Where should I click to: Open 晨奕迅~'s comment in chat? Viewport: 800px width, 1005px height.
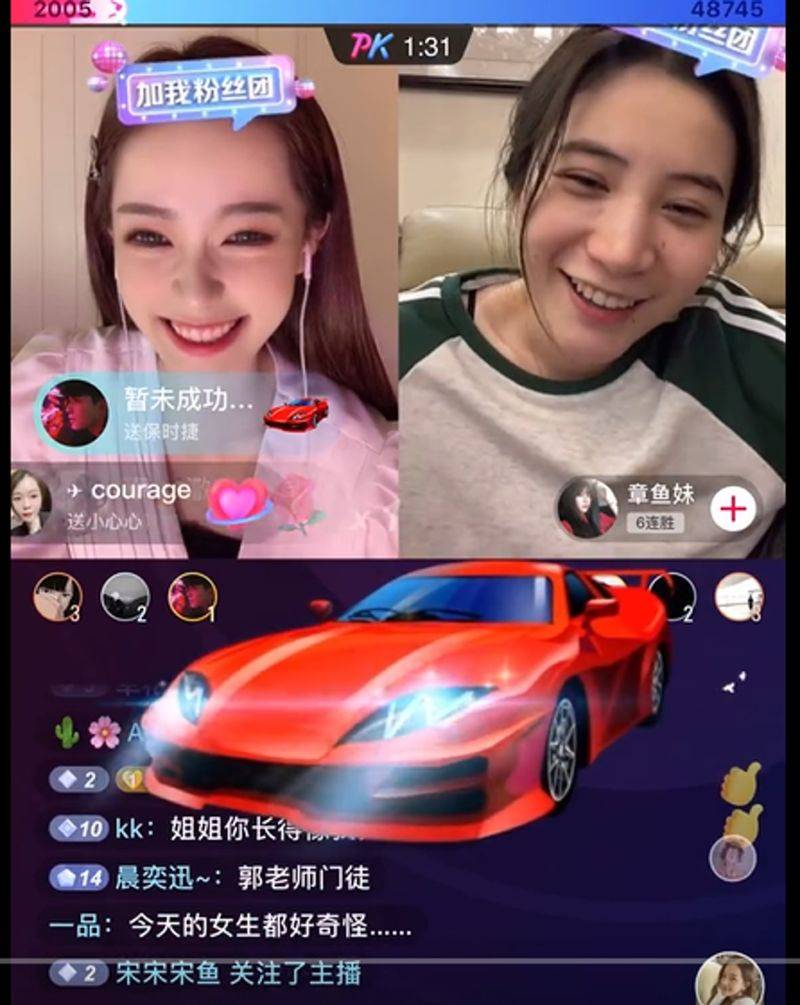[x=210, y=878]
